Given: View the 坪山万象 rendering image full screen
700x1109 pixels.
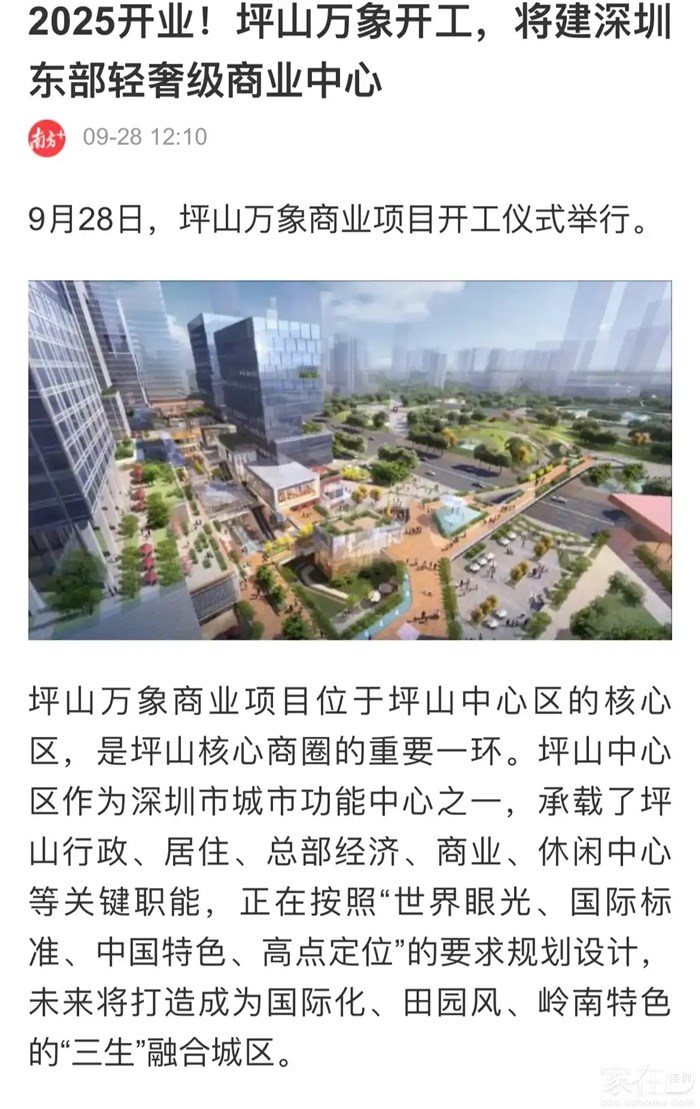Looking at the screenshot, I should [350, 460].
